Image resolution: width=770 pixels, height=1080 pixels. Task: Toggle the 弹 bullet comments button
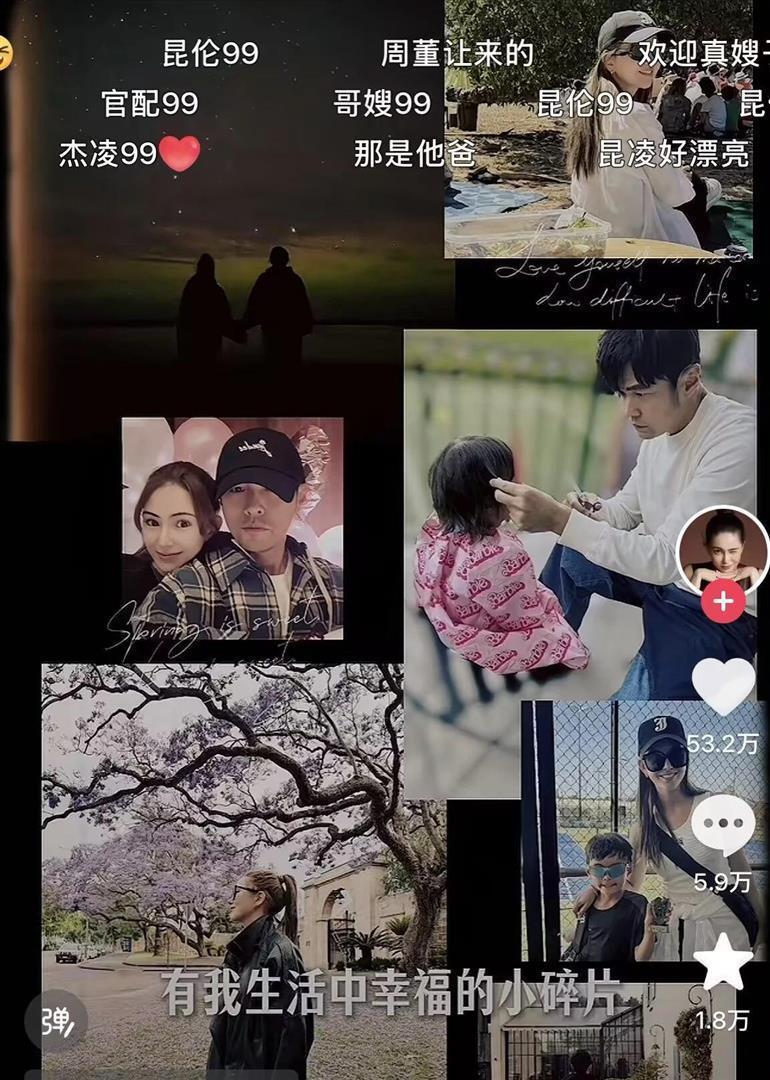56,1019
